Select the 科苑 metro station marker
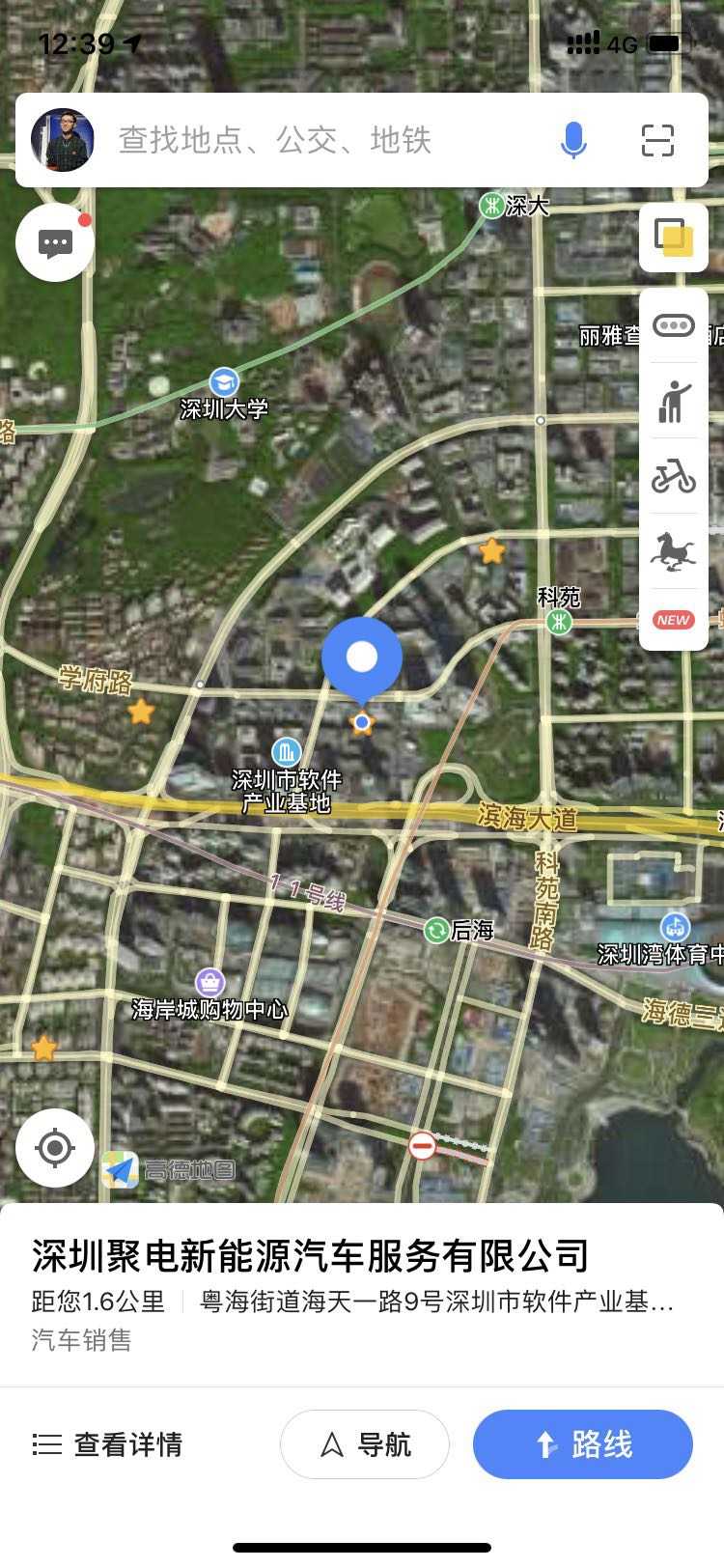 559,622
